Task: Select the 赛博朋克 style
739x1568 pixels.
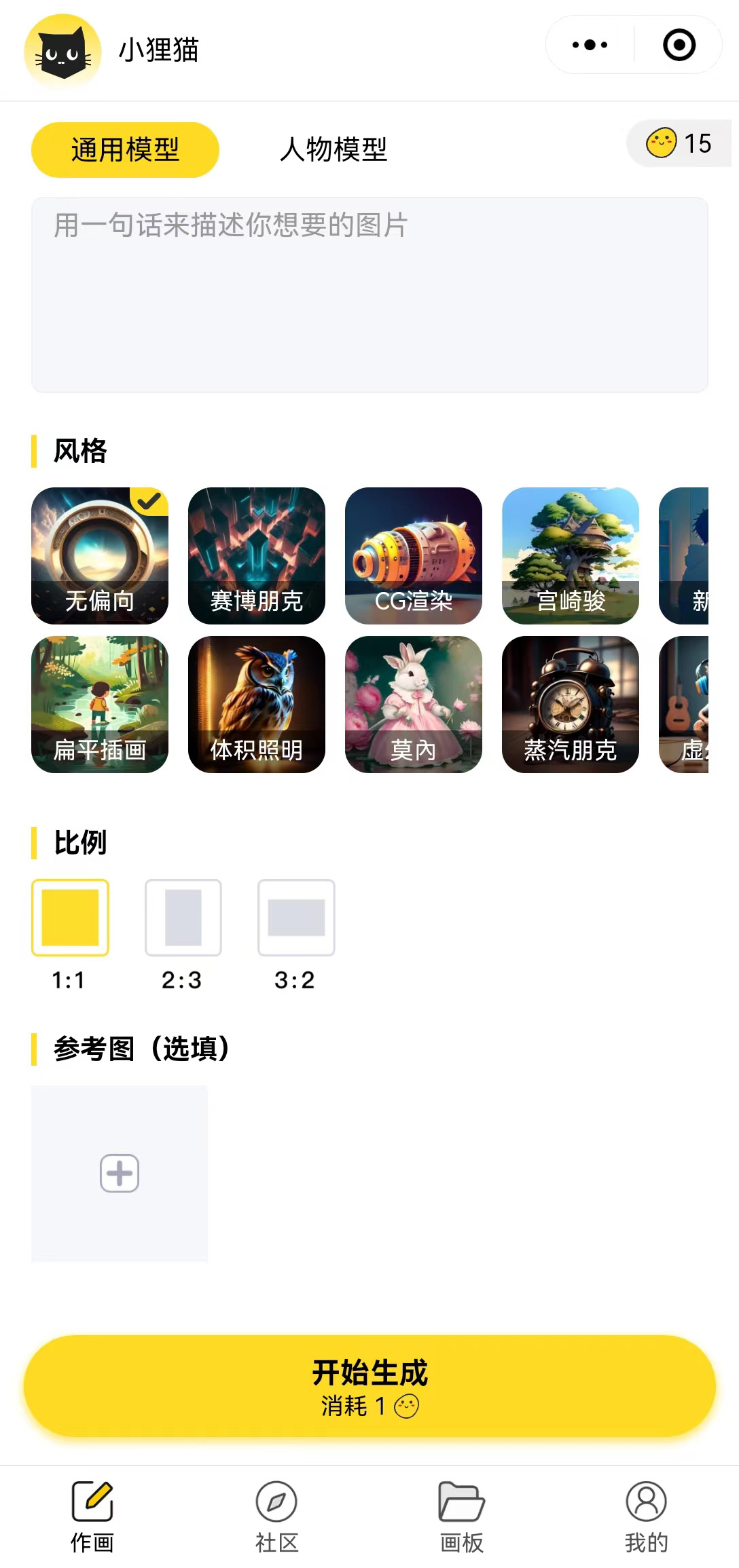Action: [x=257, y=557]
